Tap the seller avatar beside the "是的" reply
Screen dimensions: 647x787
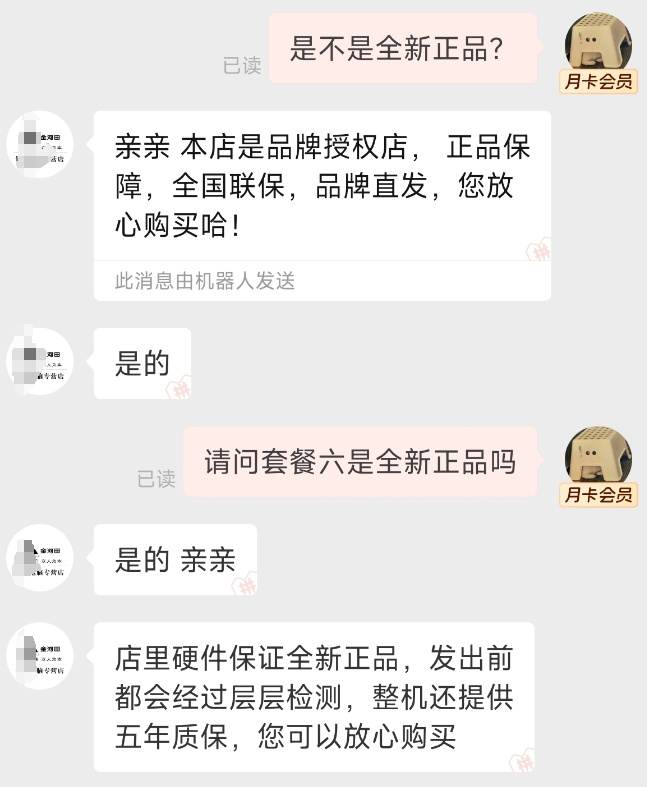(40, 362)
